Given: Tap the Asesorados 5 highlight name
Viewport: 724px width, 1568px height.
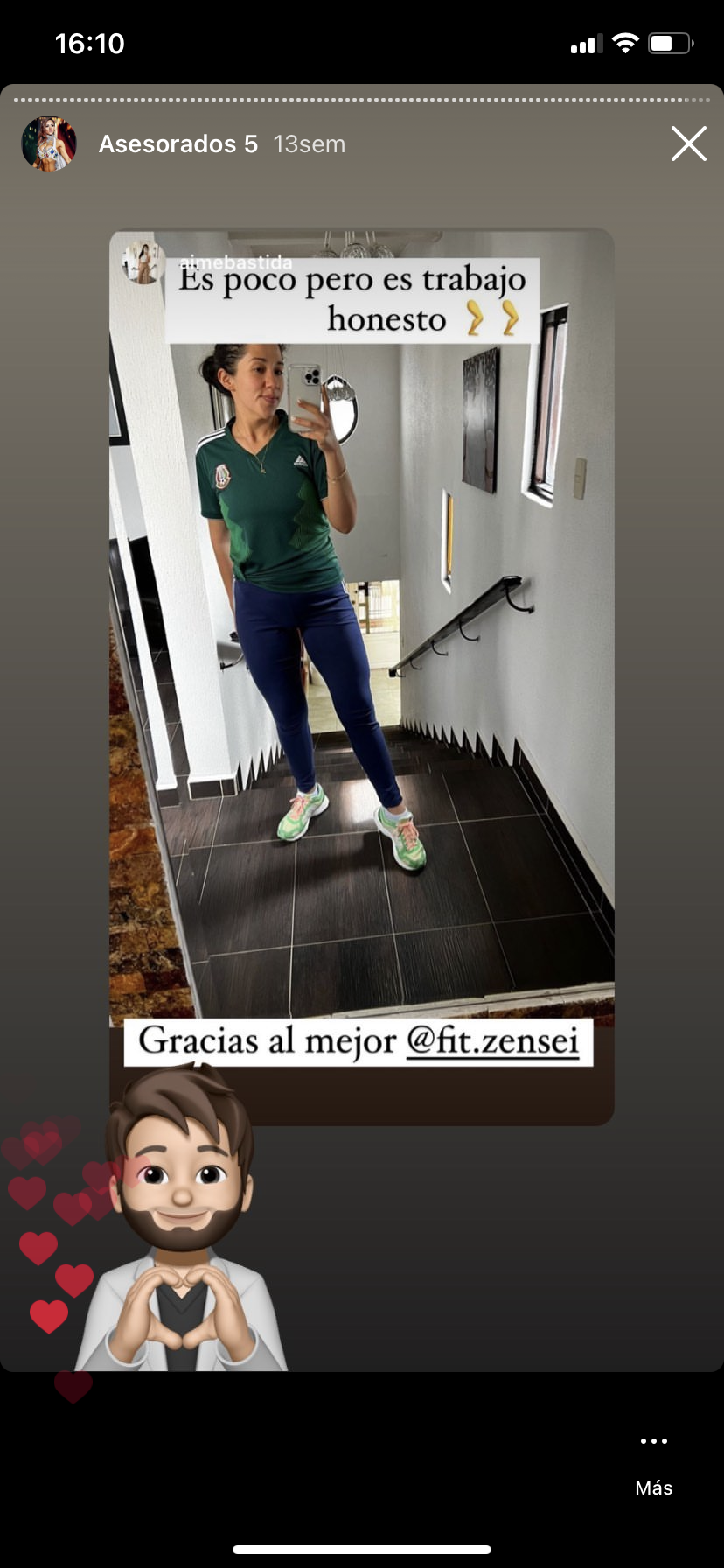Looking at the screenshot, I should pyautogui.click(x=178, y=143).
